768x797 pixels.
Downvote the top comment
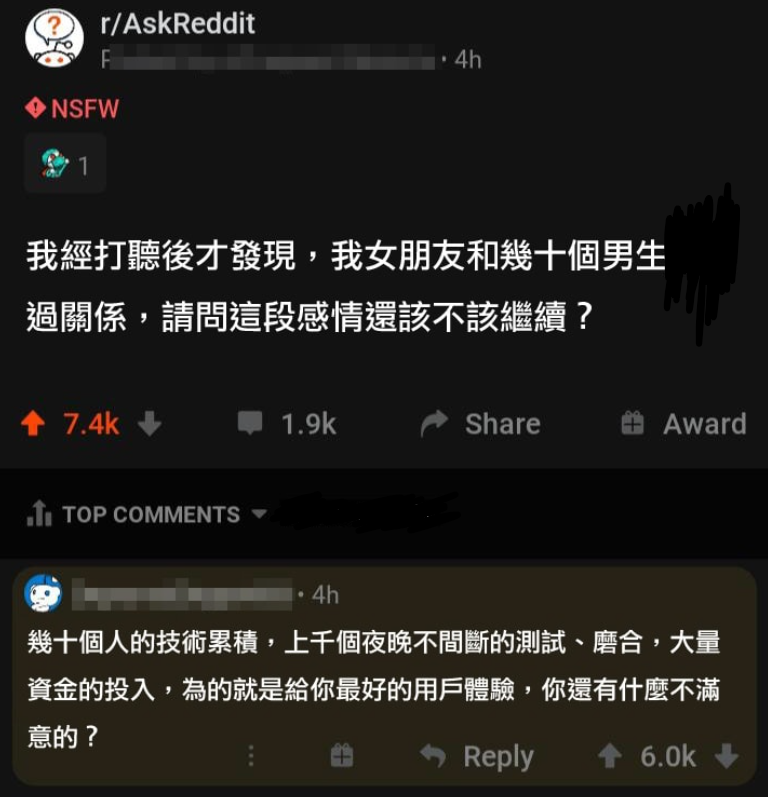(727, 756)
